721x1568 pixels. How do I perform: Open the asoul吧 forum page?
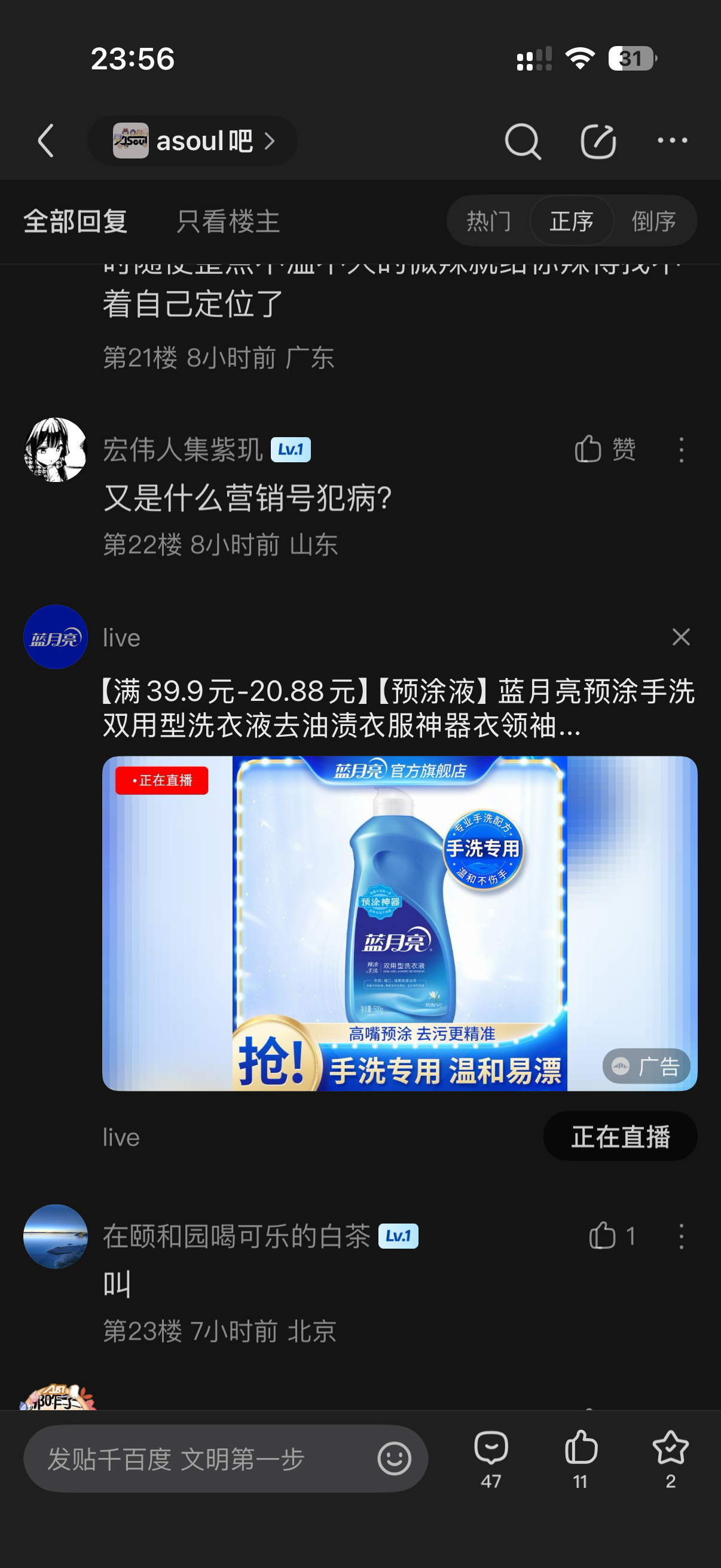pyautogui.click(x=194, y=141)
